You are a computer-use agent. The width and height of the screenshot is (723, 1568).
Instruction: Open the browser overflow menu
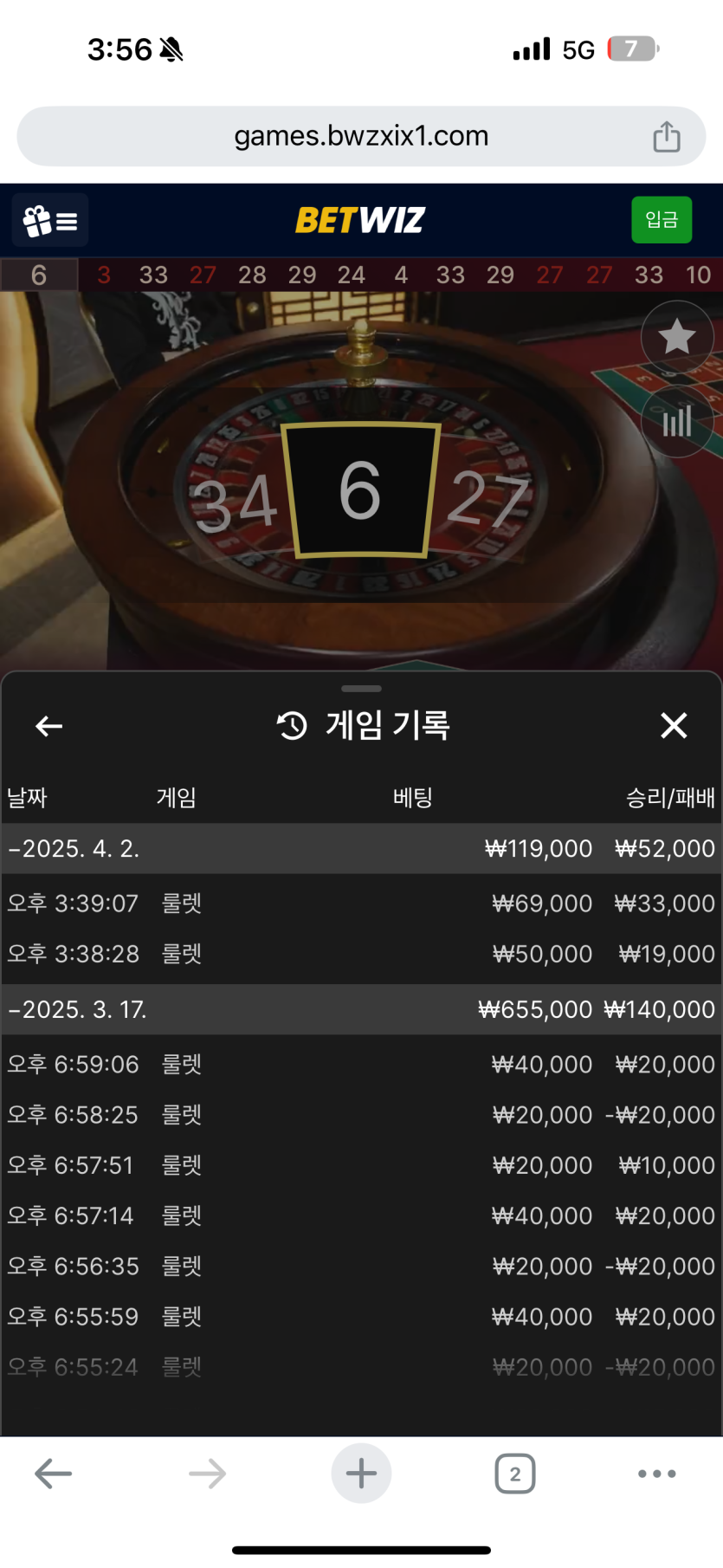point(656,1473)
